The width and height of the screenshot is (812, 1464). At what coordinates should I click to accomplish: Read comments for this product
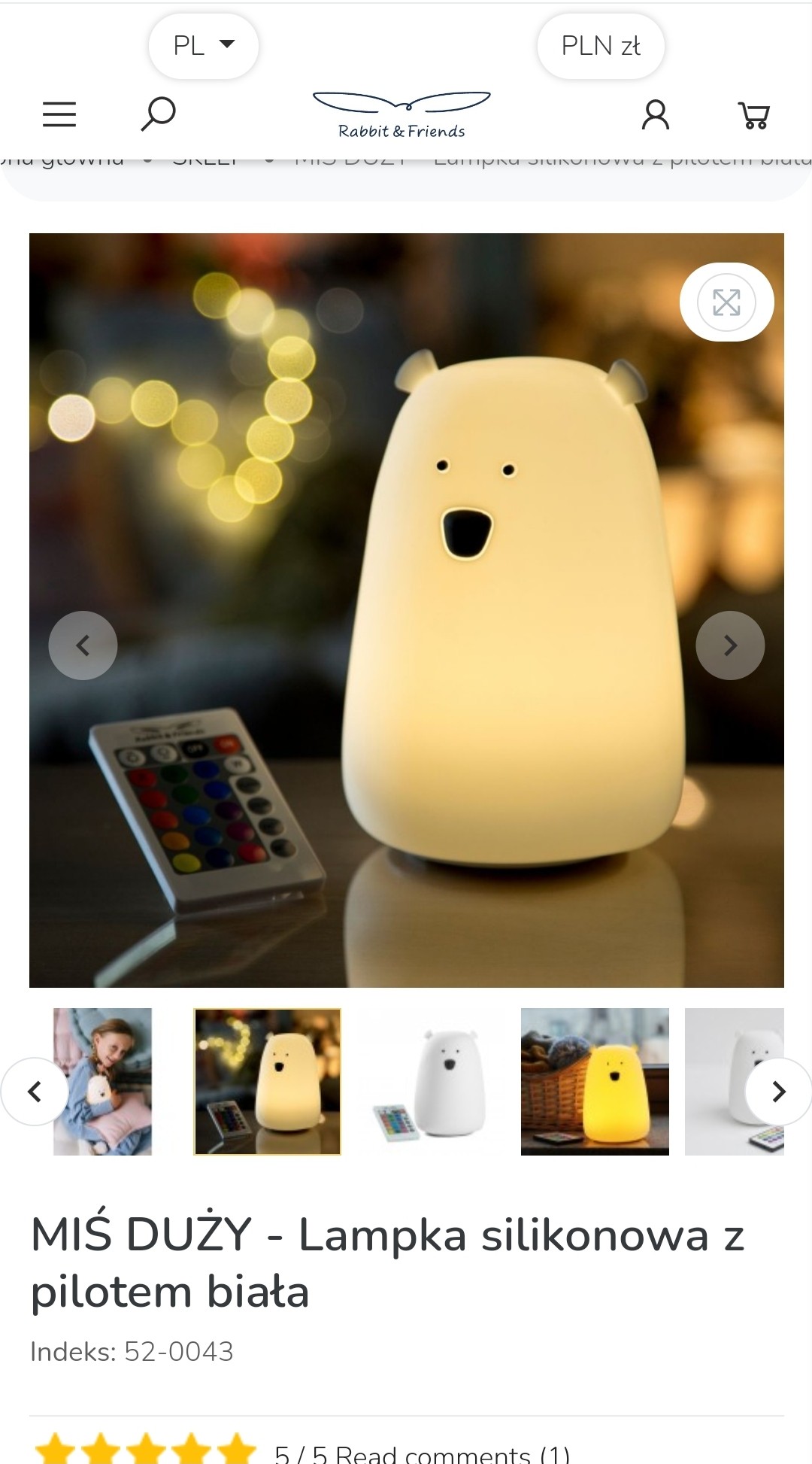pos(452,1453)
